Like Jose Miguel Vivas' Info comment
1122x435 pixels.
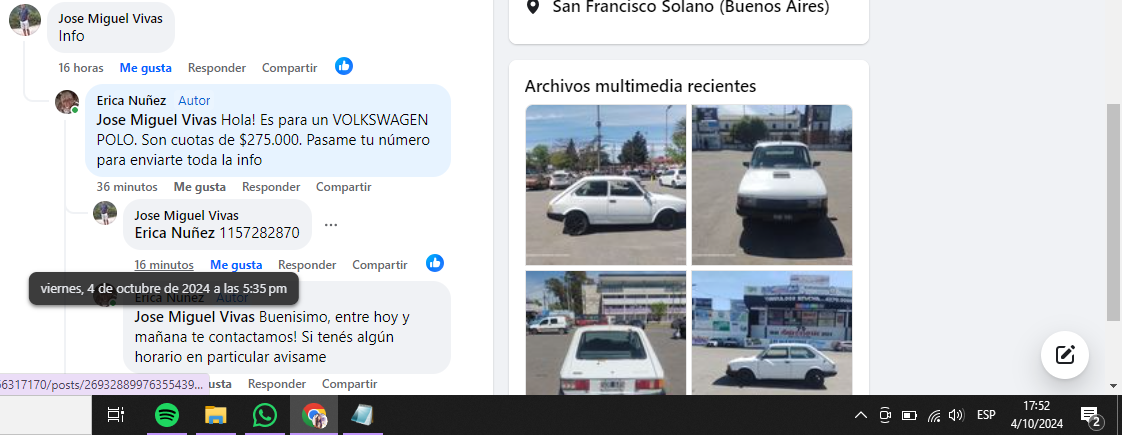point(145,68)
